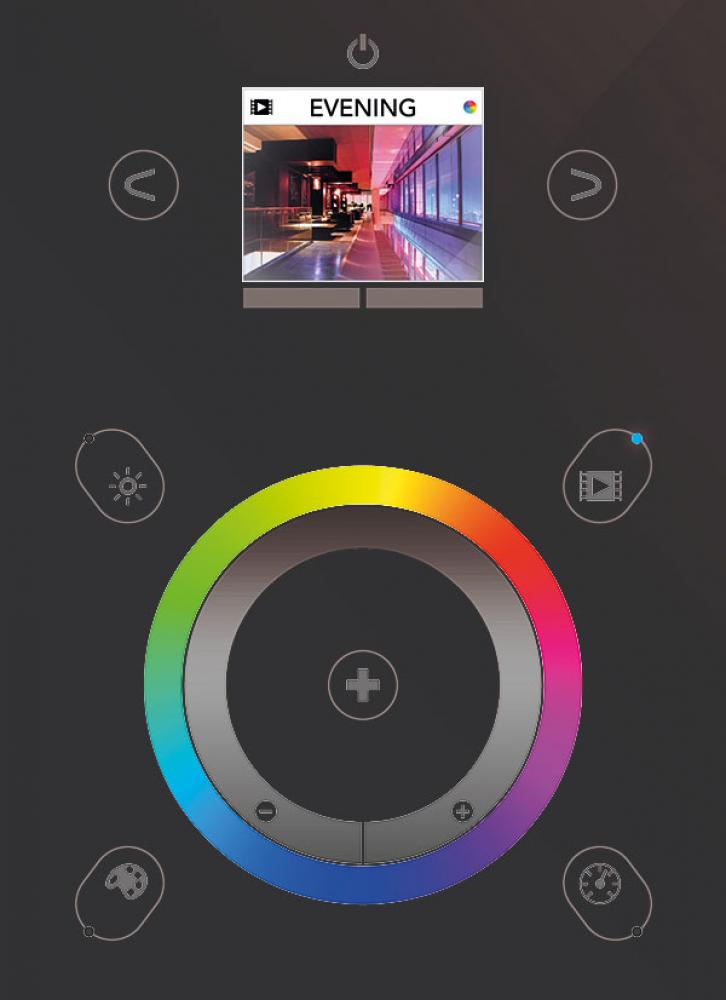Go to the next scene
The width and height of the screenshot is (726, 1000).
tap(582, 184)
